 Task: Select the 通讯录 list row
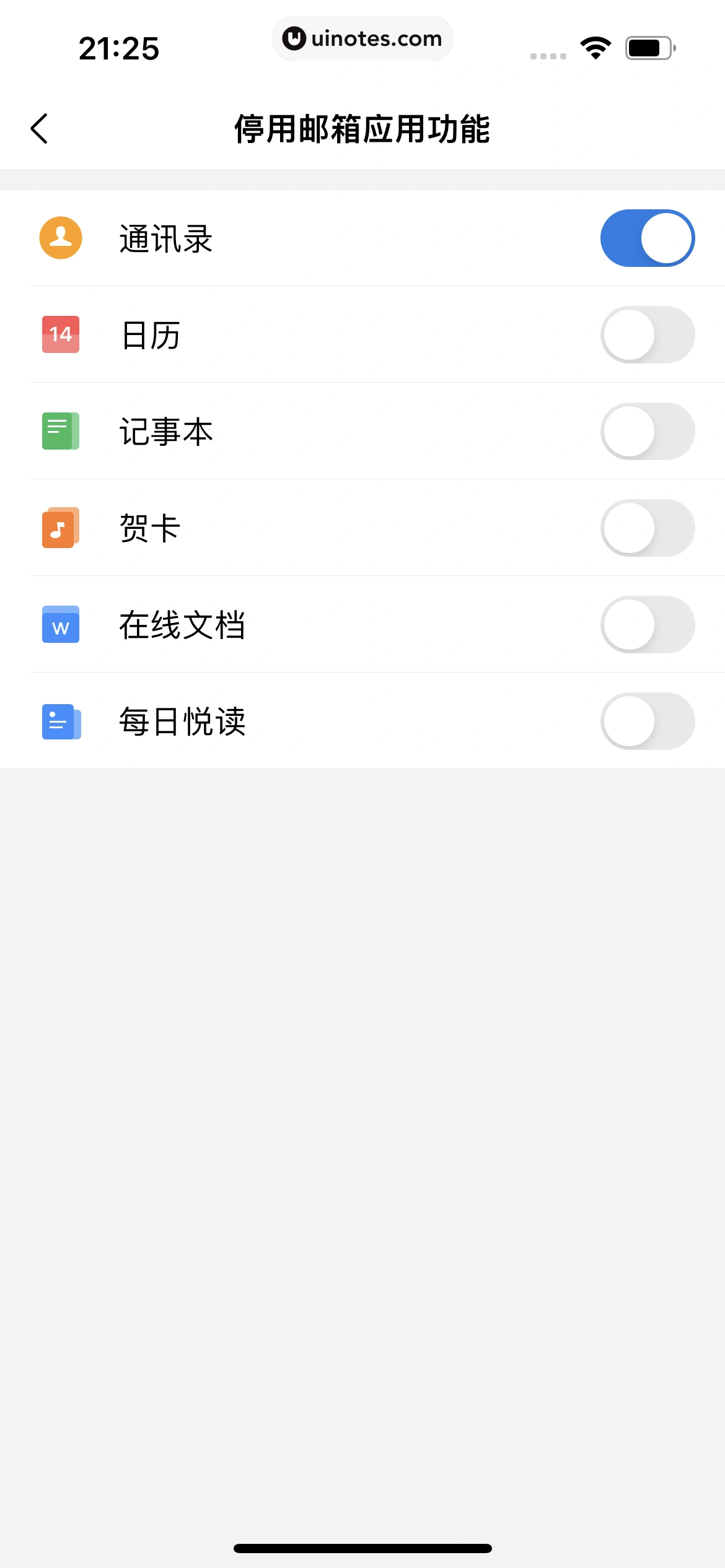pyautogui.click(x=310, y=238)
